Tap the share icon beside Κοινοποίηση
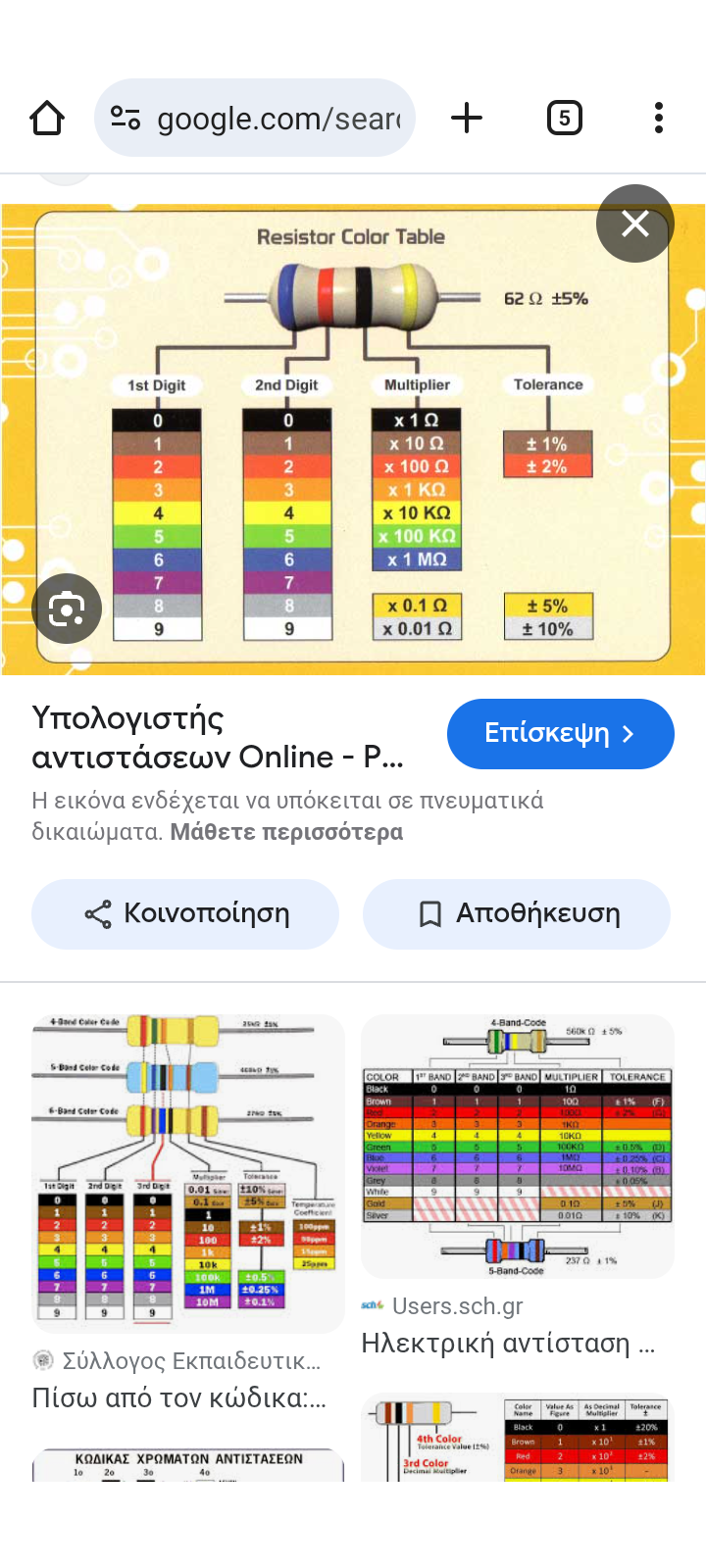 click(x=98, y=913)
